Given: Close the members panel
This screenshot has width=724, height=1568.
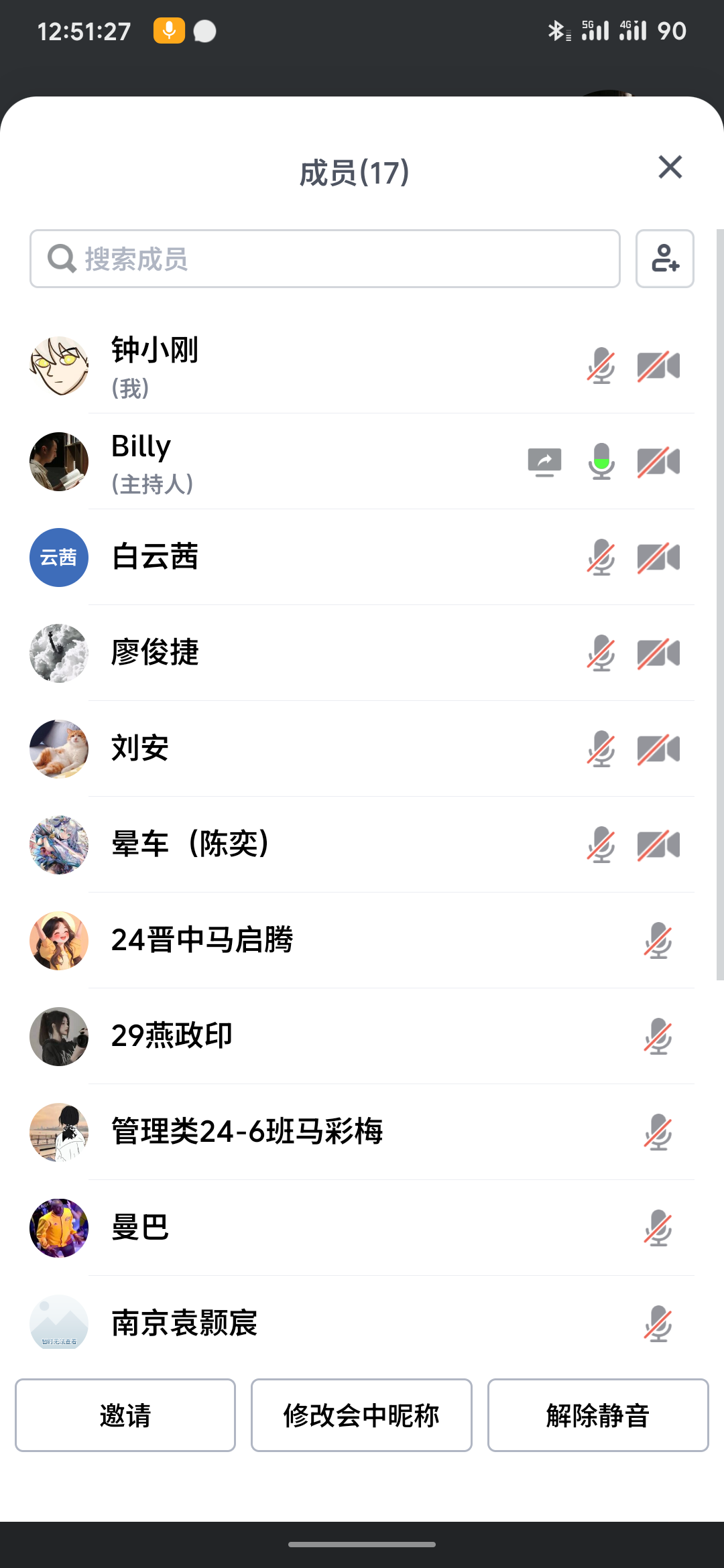Looking at the screenshot, I should pos(670,168).
